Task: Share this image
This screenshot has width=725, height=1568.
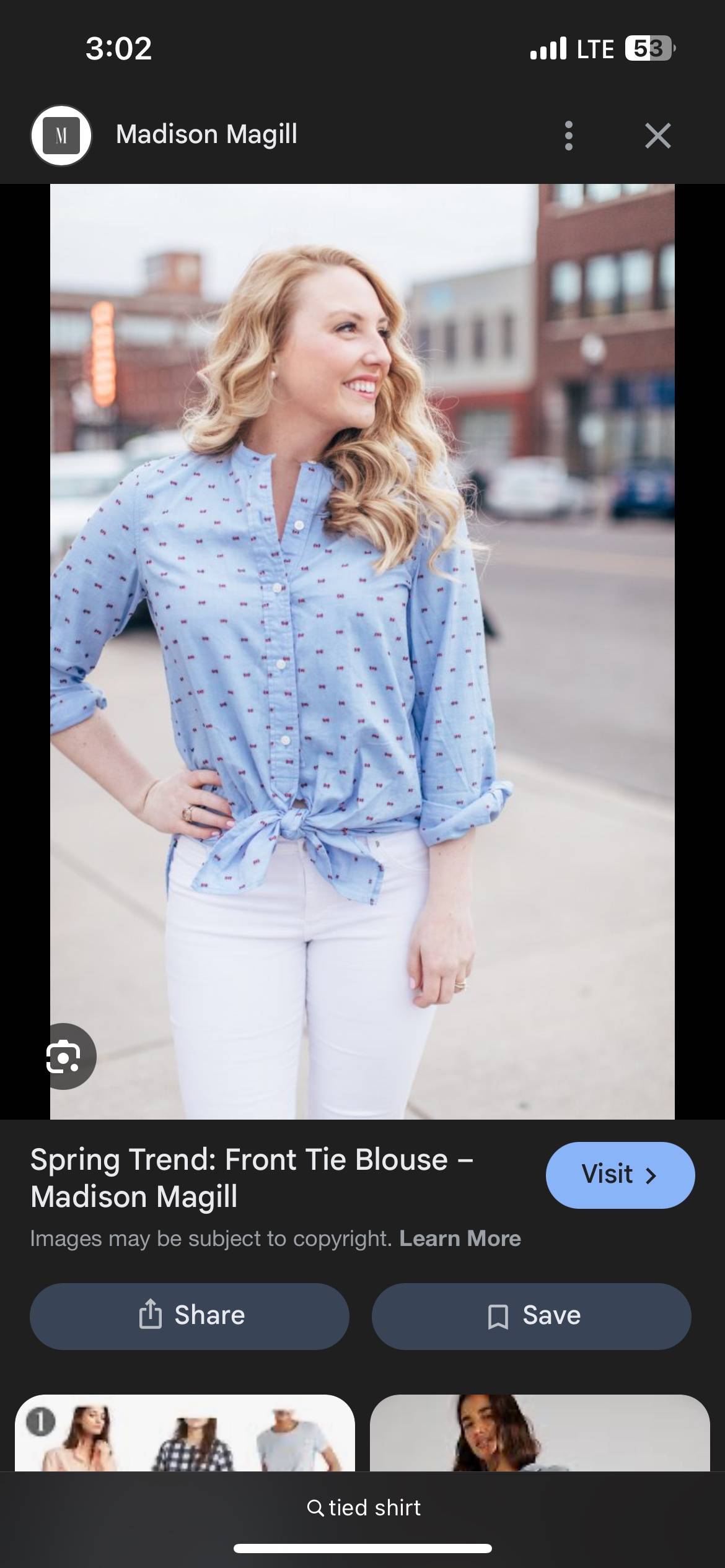Action: 190,1316
